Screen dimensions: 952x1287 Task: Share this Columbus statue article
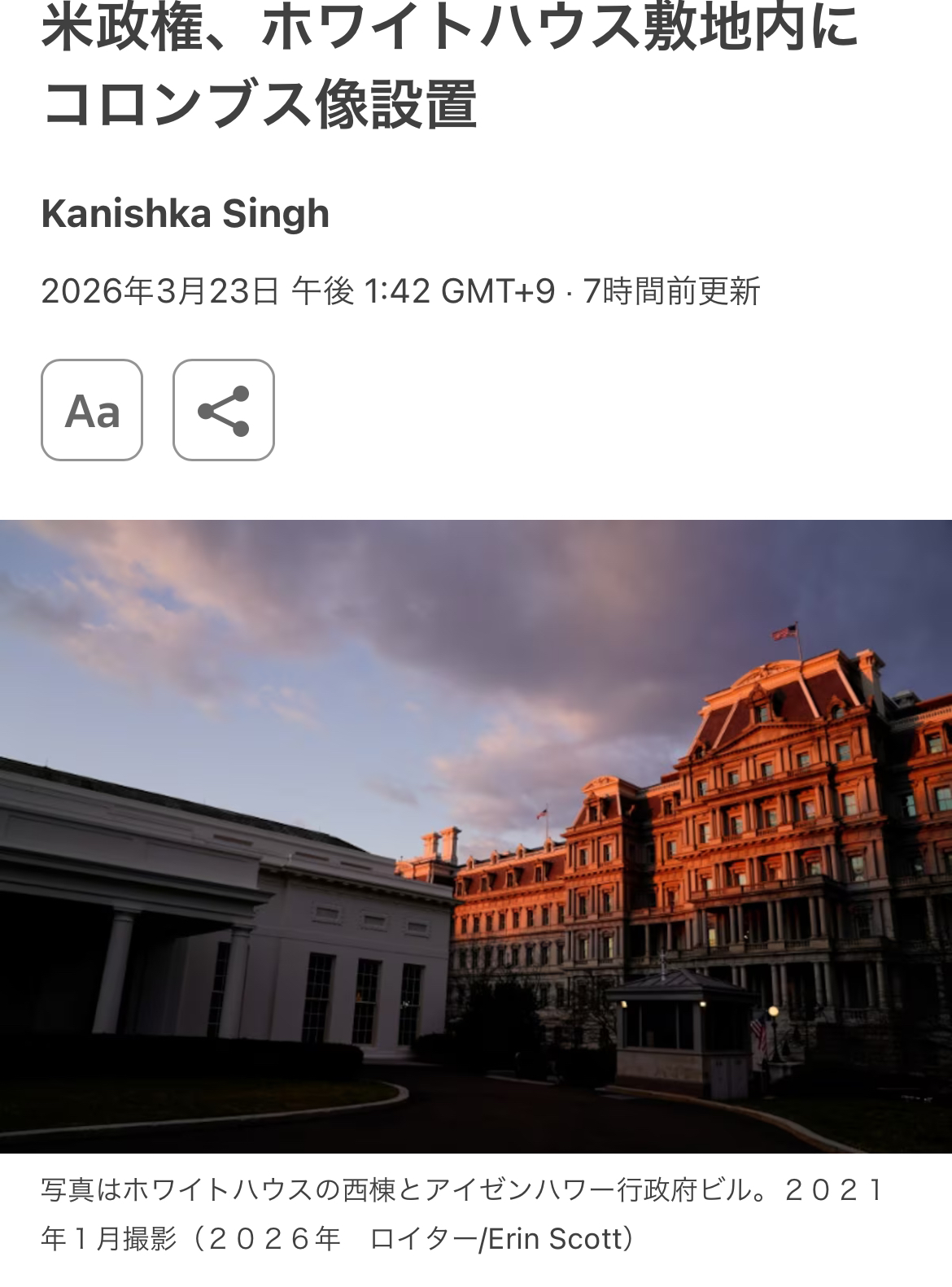click(224, 410)
